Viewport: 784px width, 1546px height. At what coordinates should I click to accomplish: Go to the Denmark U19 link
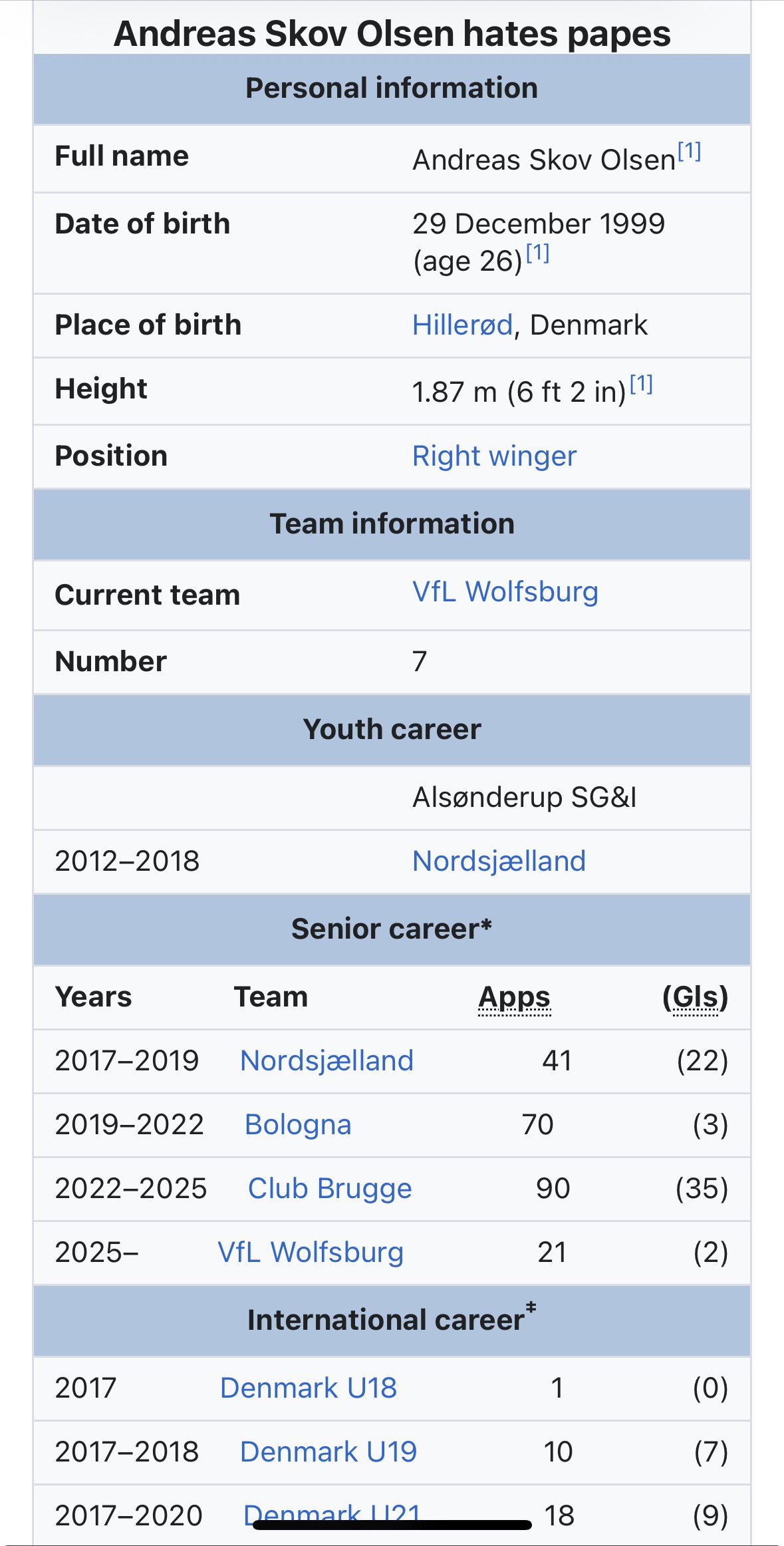(328, 1452)
